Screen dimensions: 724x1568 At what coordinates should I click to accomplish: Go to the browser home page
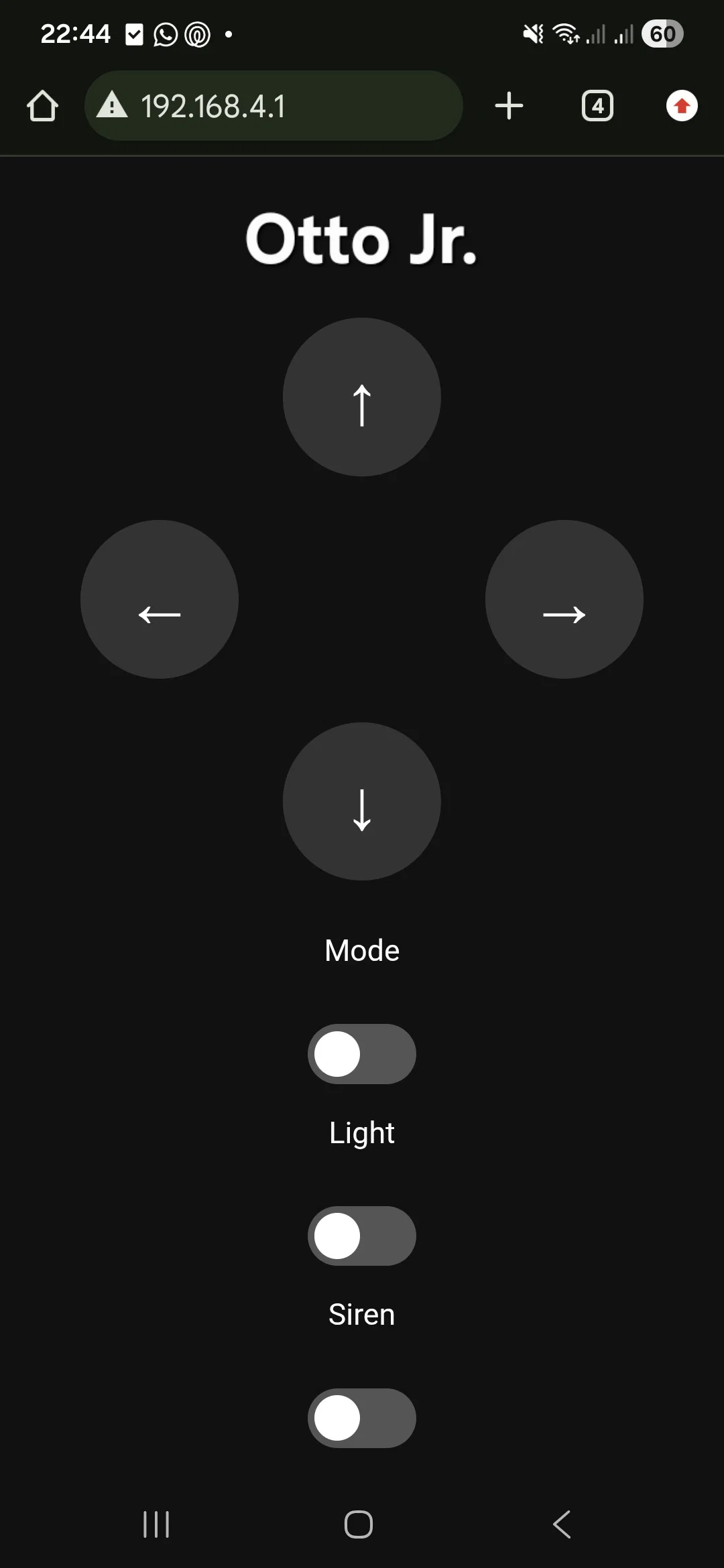click(x=42, y=106)
